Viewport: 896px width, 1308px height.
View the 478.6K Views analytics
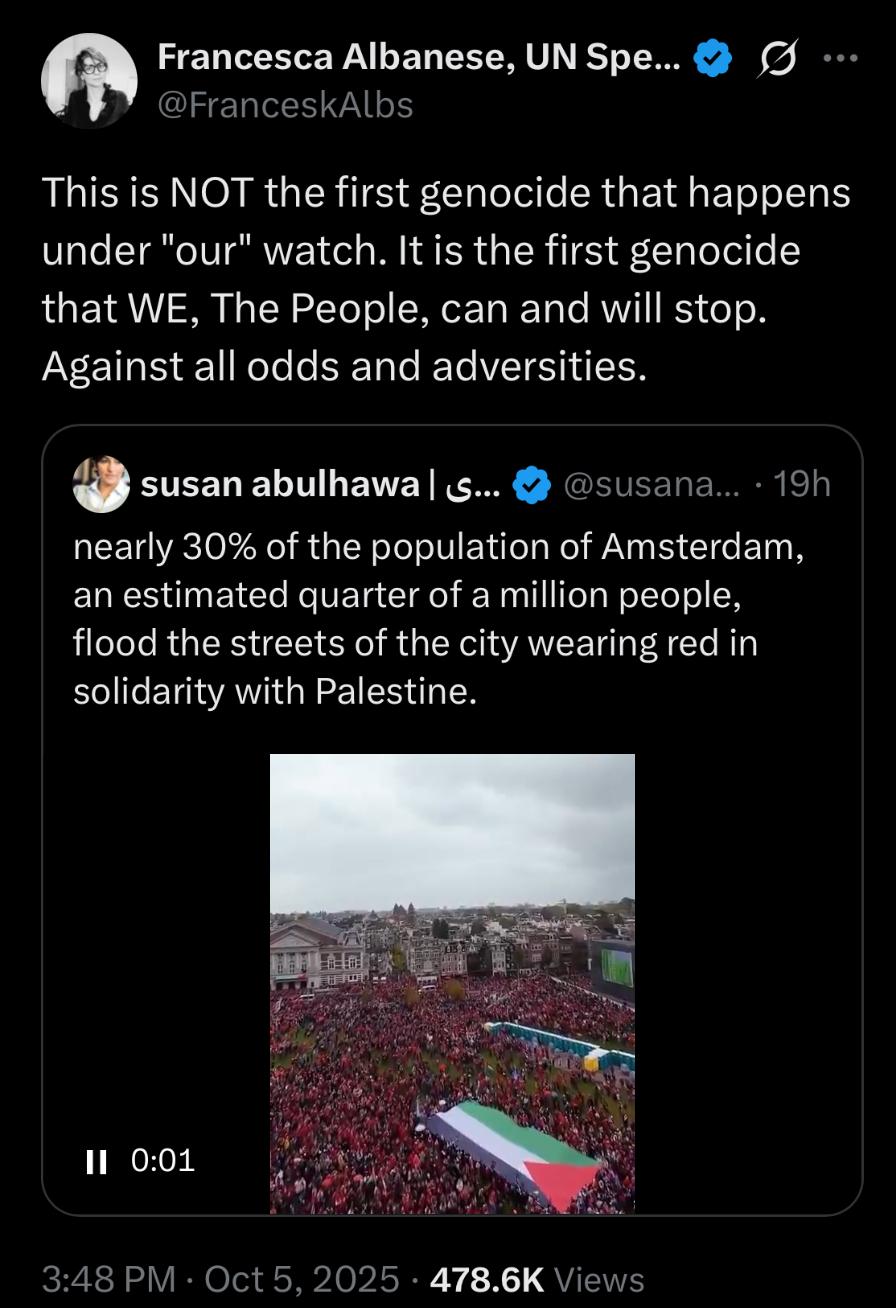click(536, 1279)
